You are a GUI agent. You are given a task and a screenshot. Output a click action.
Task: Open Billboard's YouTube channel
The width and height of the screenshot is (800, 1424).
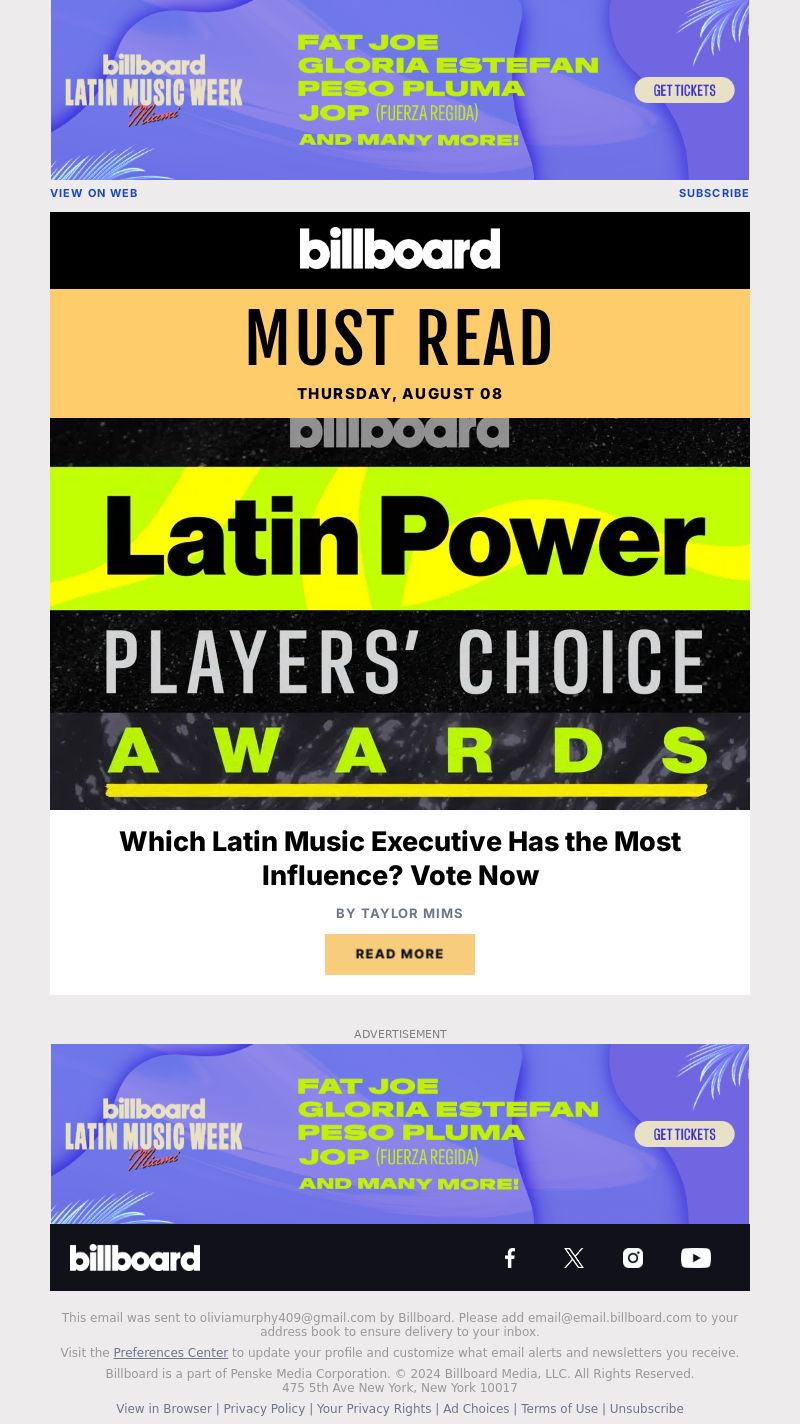pos(696,1258)
